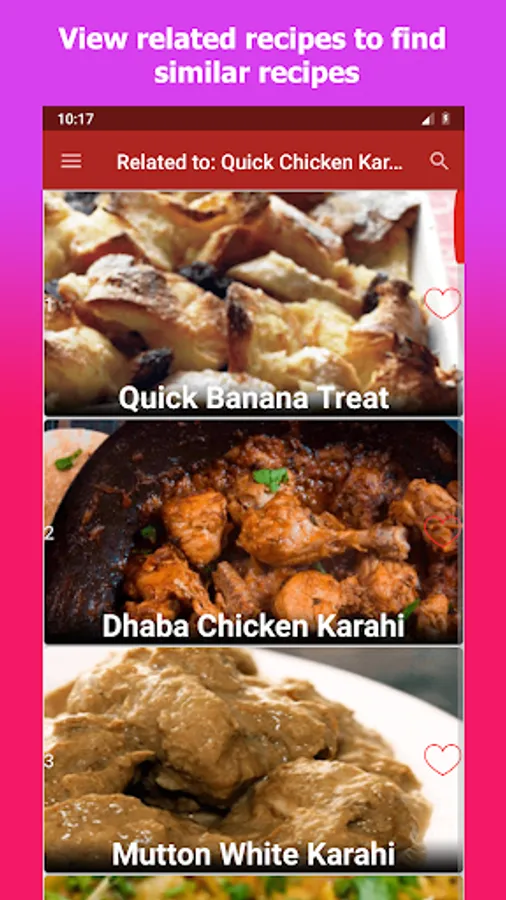Open the Quick Banana Treat recipe card

[x=253, y=303]
